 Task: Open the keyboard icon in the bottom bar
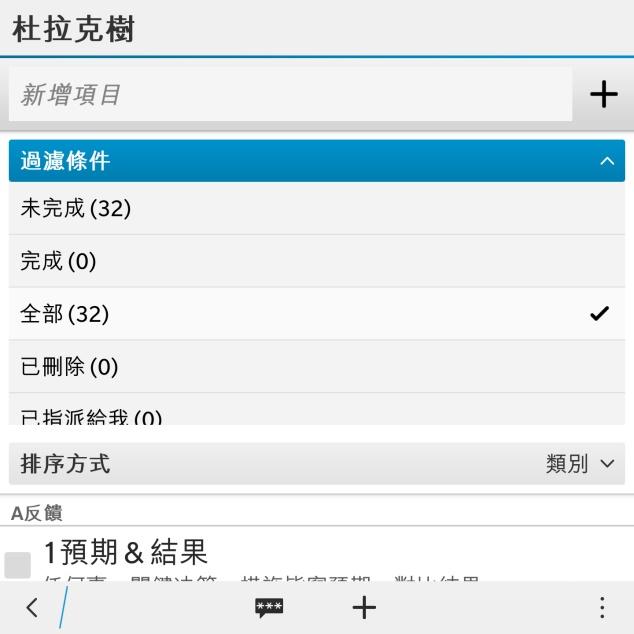coord(269,607)
